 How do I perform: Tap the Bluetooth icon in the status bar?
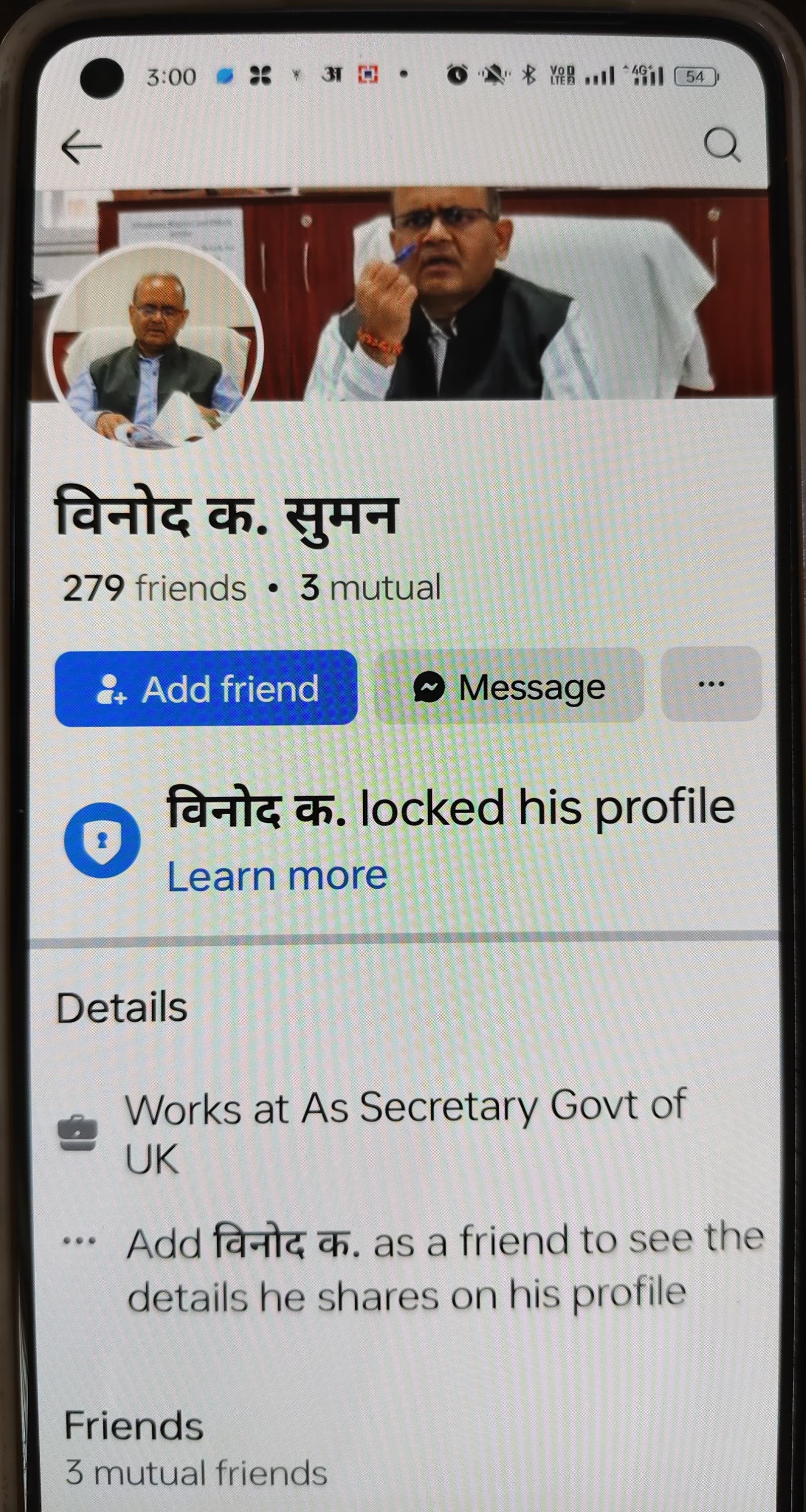(528, 75)
